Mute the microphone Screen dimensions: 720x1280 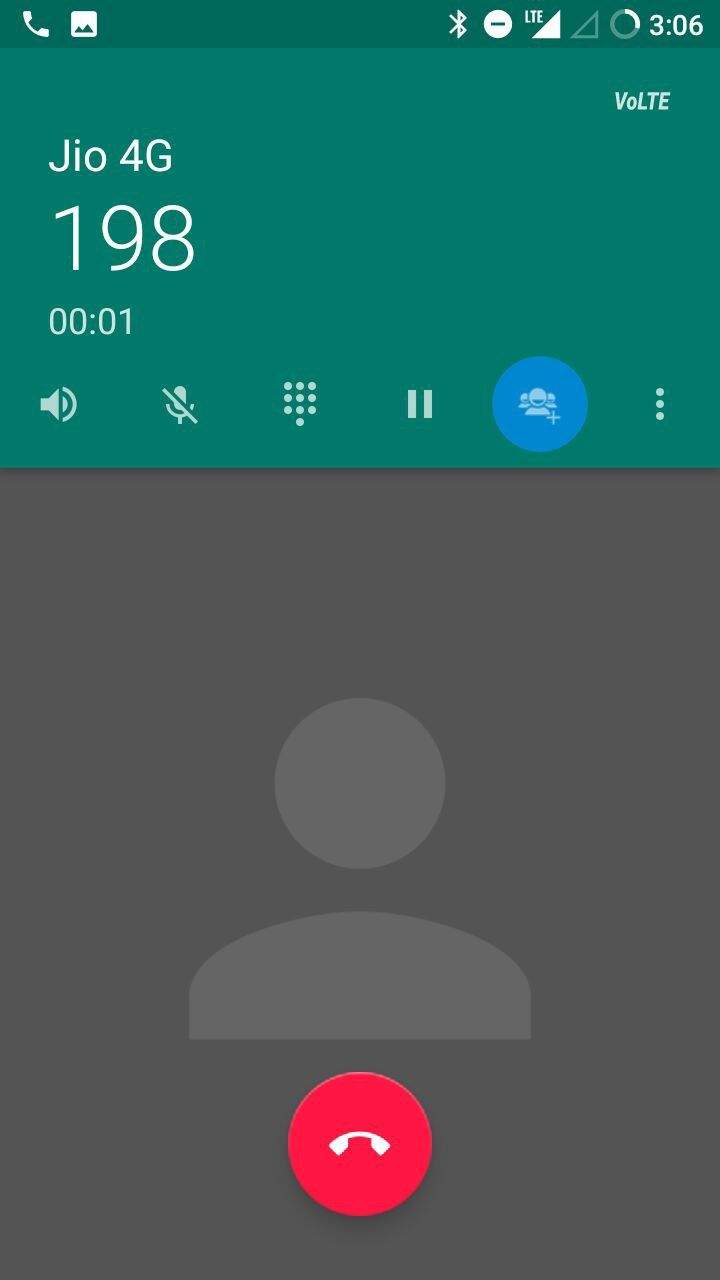(x=180, y=405)
